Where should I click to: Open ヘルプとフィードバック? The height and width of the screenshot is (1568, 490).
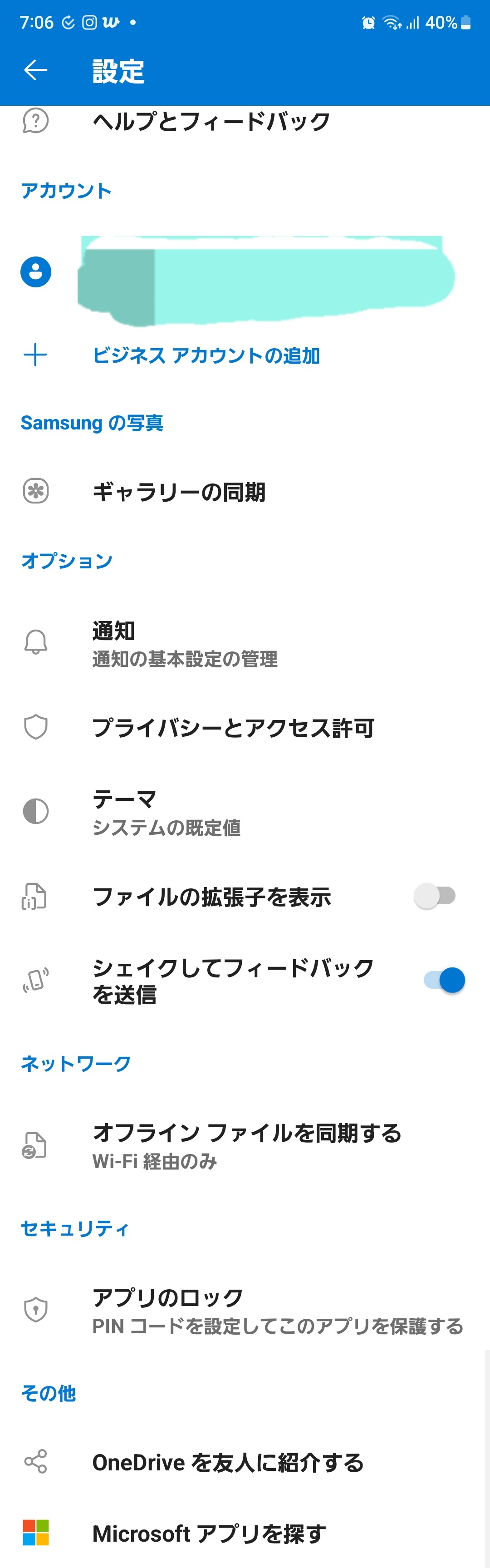pyautogui.click(x=211, y=121)
